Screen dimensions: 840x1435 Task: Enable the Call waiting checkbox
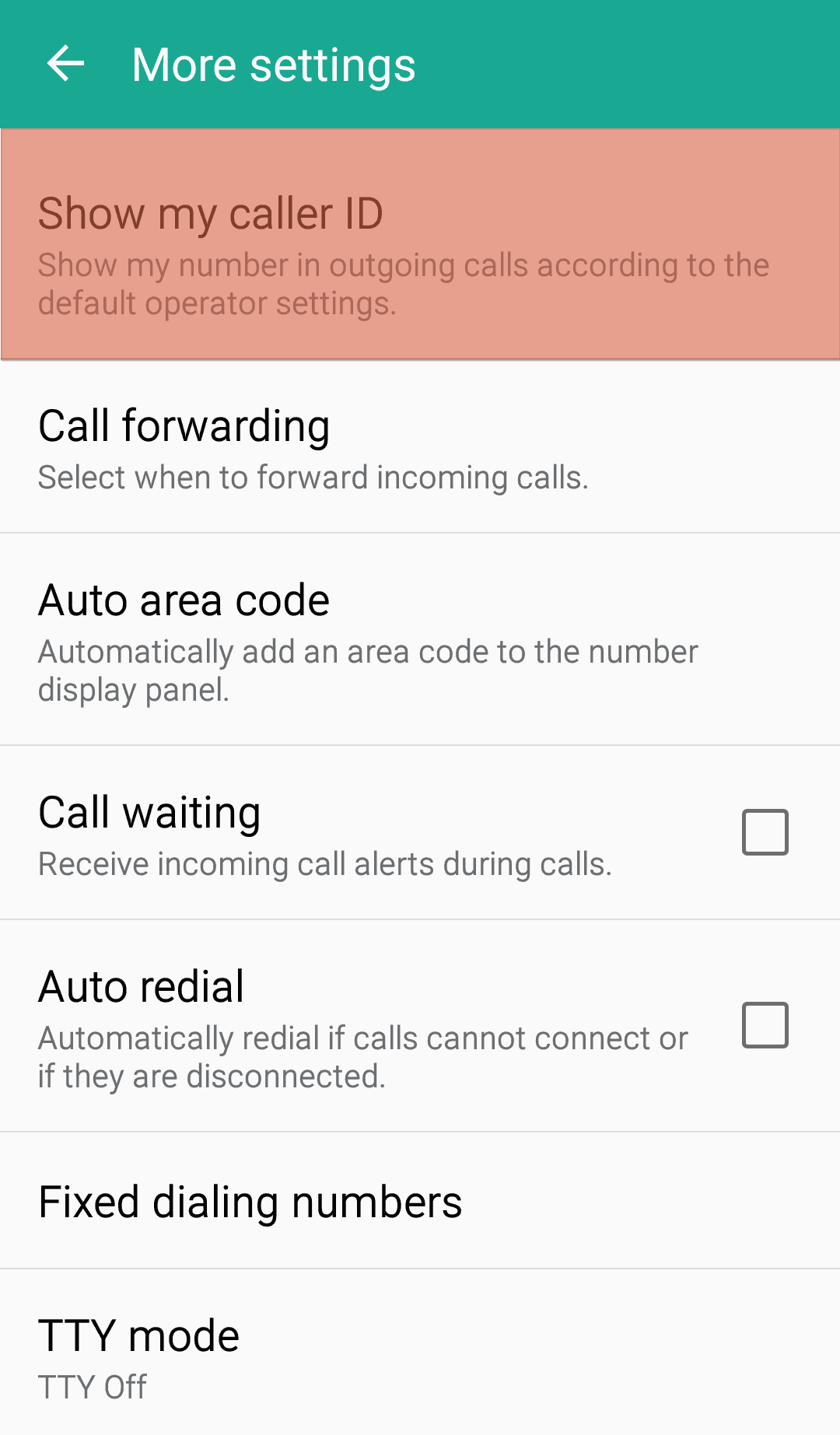tap(765, 832)
